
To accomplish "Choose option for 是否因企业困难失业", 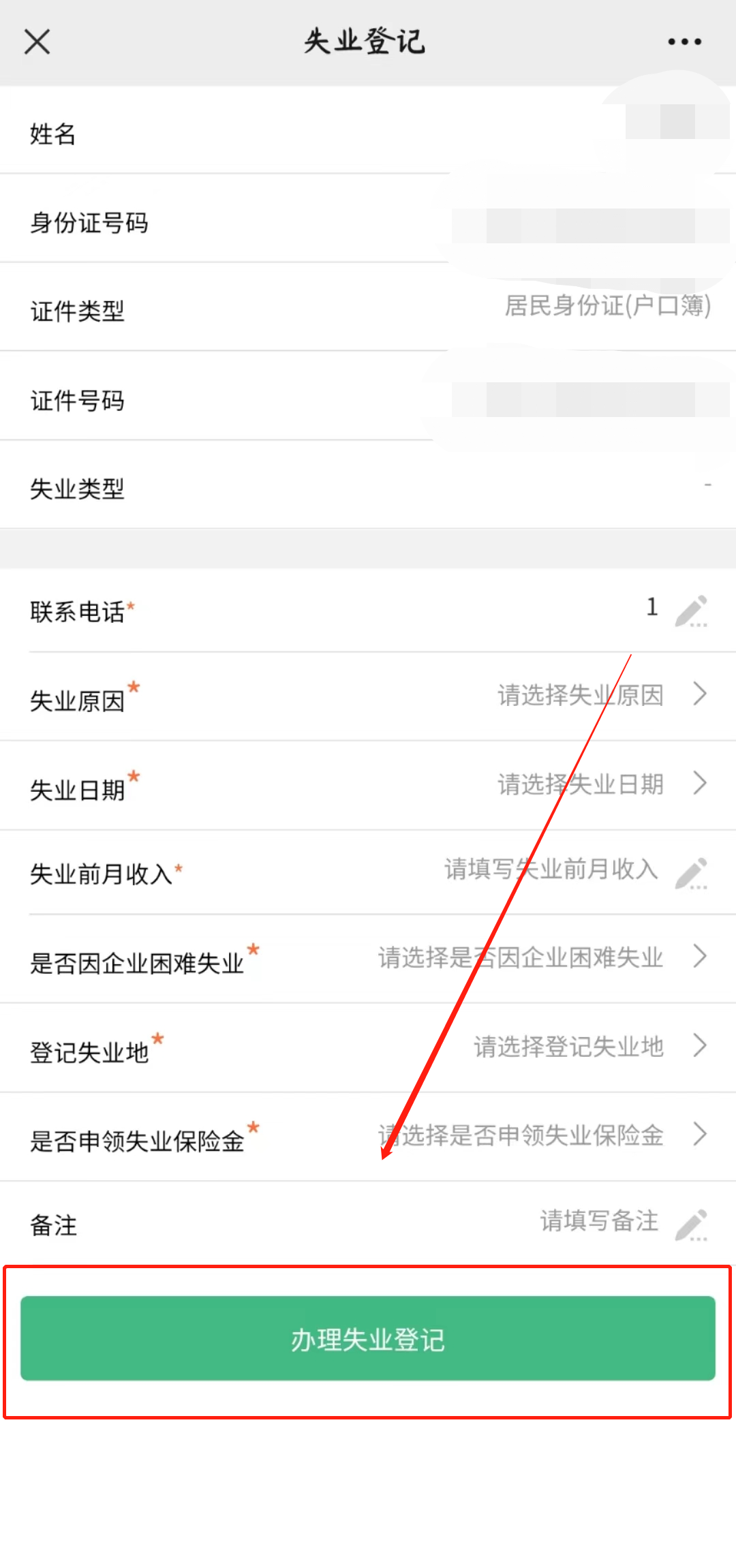I will tap(521, 957).
